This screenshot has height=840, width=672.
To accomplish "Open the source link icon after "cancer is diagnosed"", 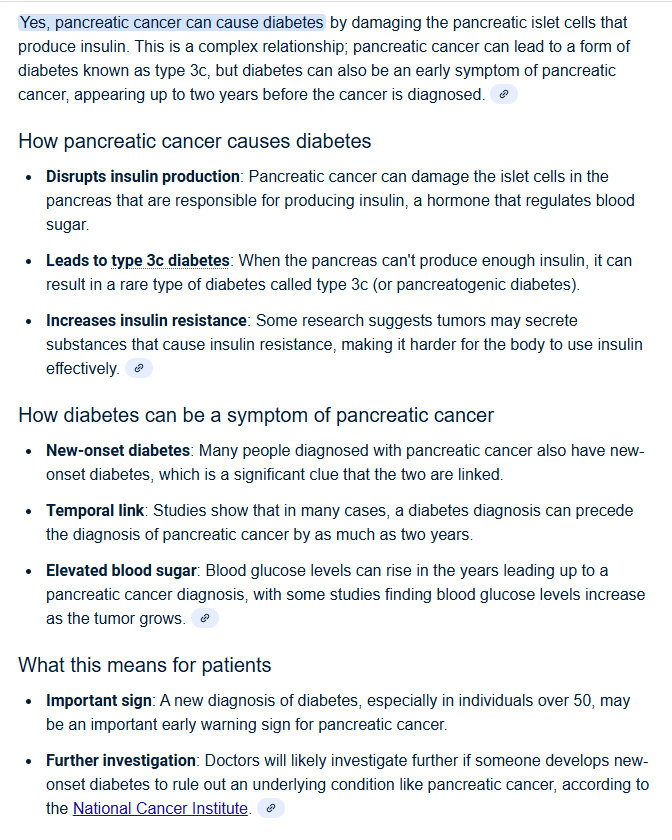I will click(x=504, y=94).
